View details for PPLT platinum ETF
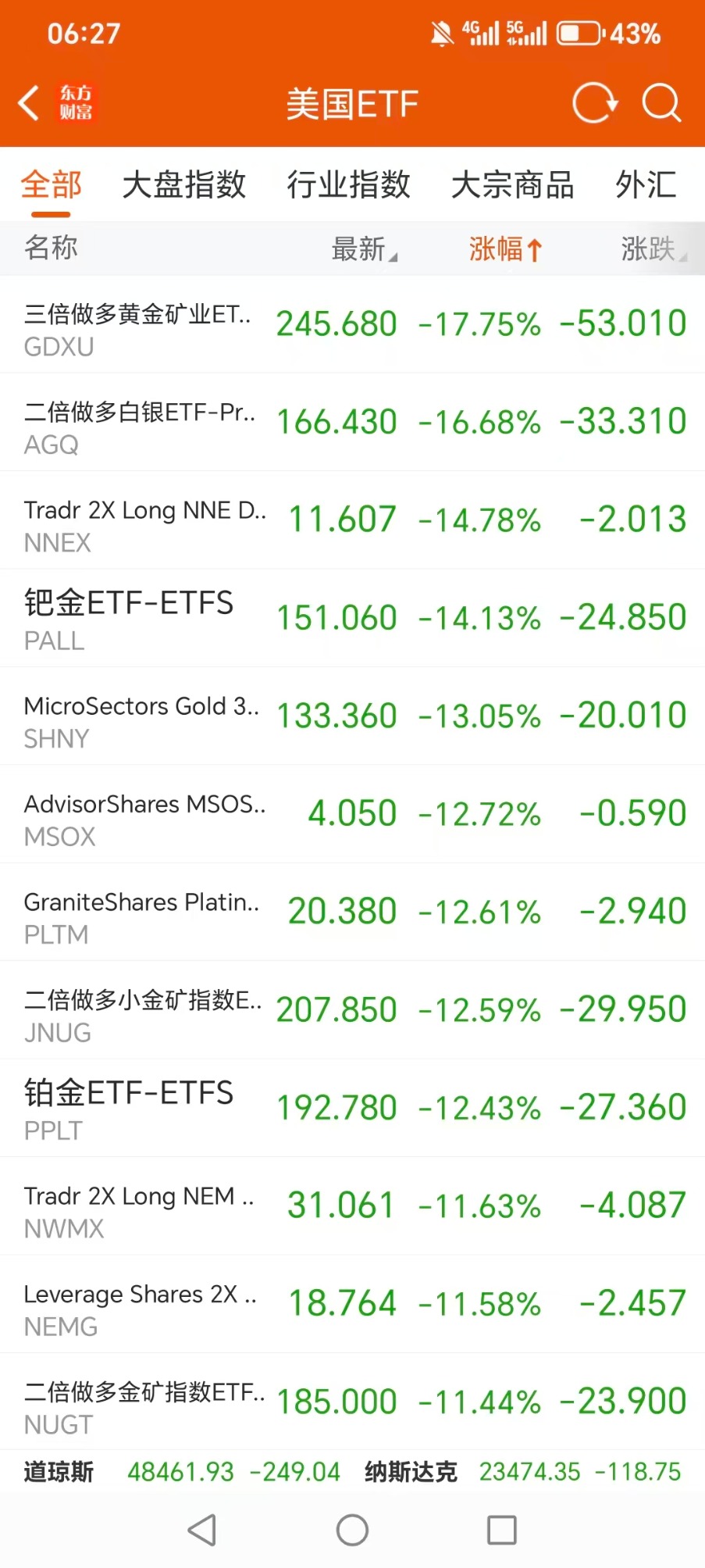Screen dimensions: 705x1568 click(351, 1108)
